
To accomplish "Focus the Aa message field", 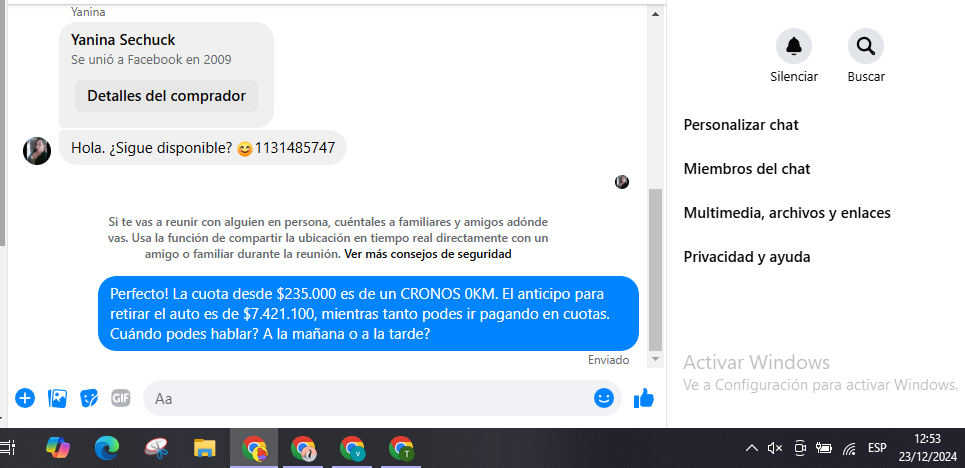I will (370, 398).
